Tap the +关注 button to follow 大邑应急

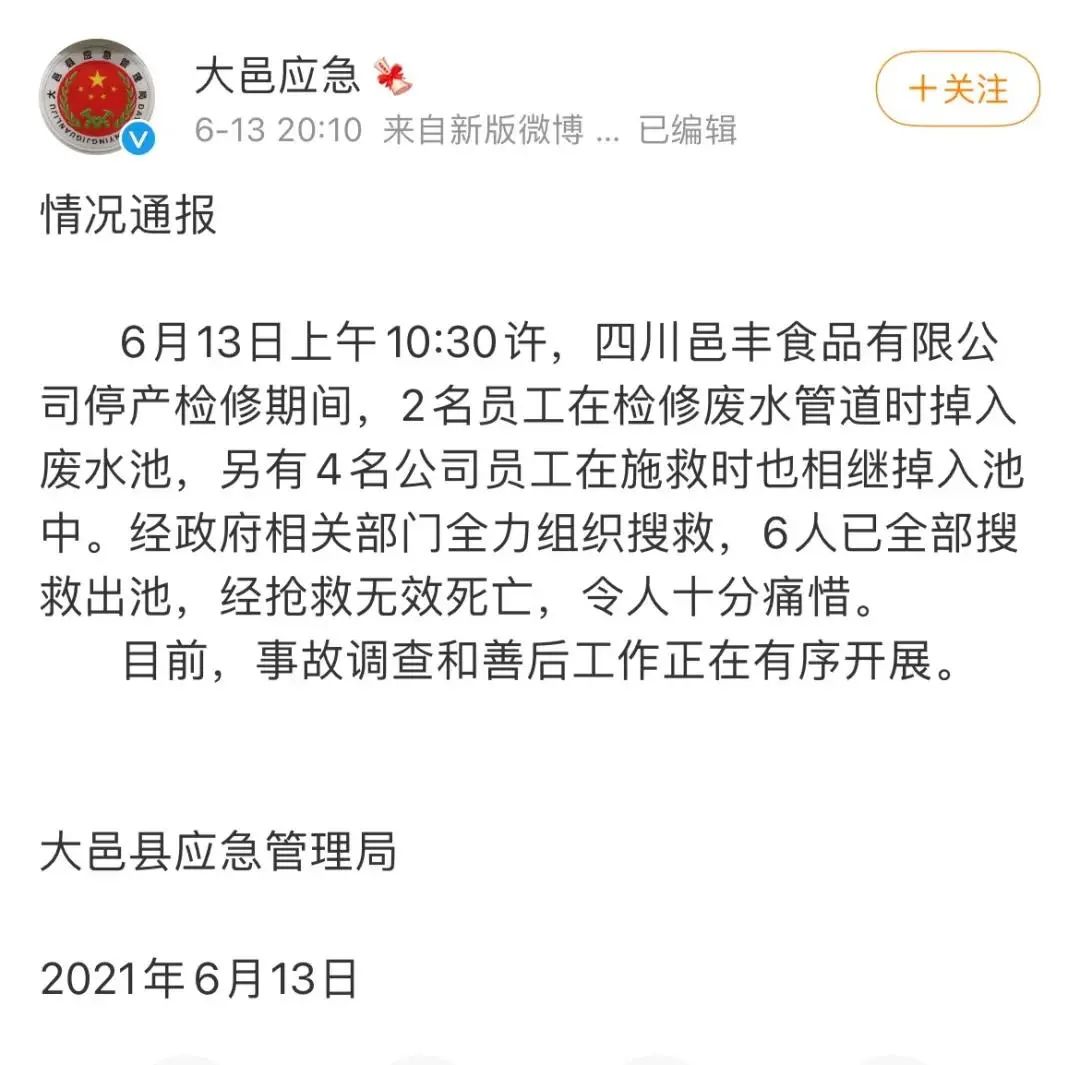click(x=957, y=90)
